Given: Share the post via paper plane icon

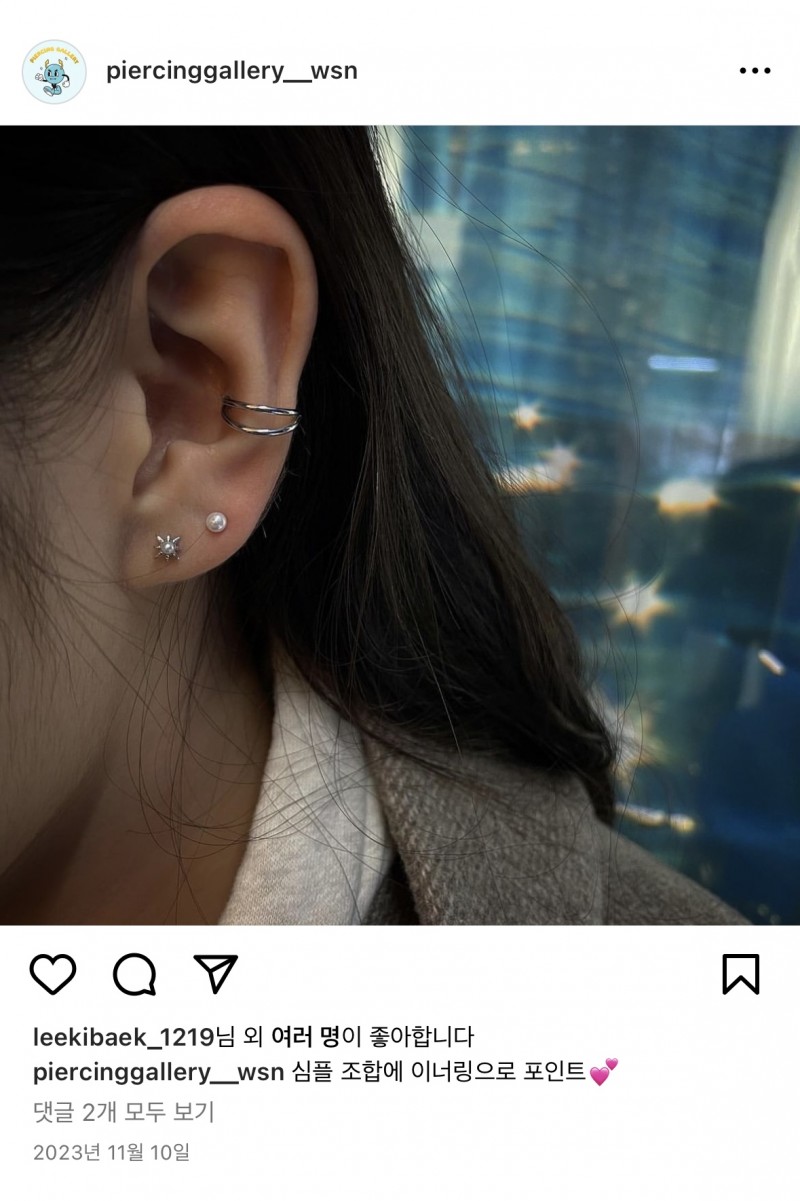Looking at the screenshot, I should pos(215,973).
